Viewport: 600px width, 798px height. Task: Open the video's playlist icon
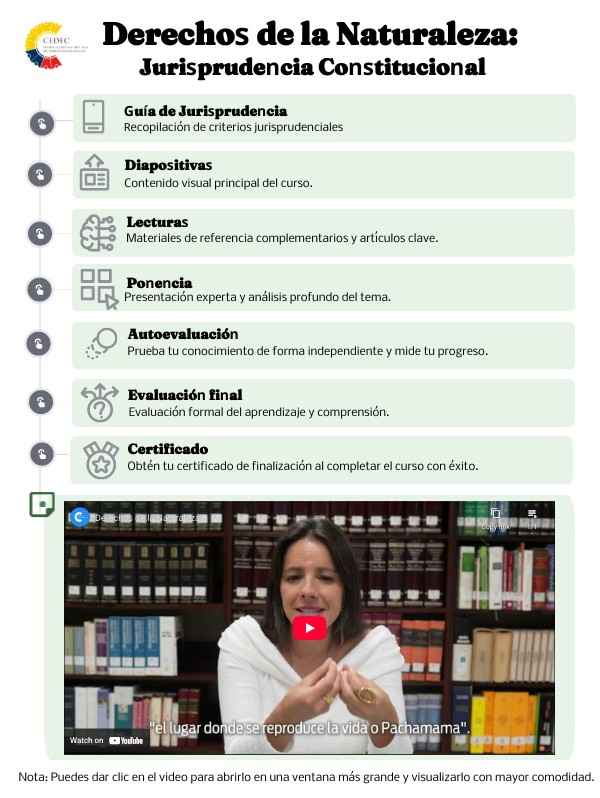[x=532, y=518]
